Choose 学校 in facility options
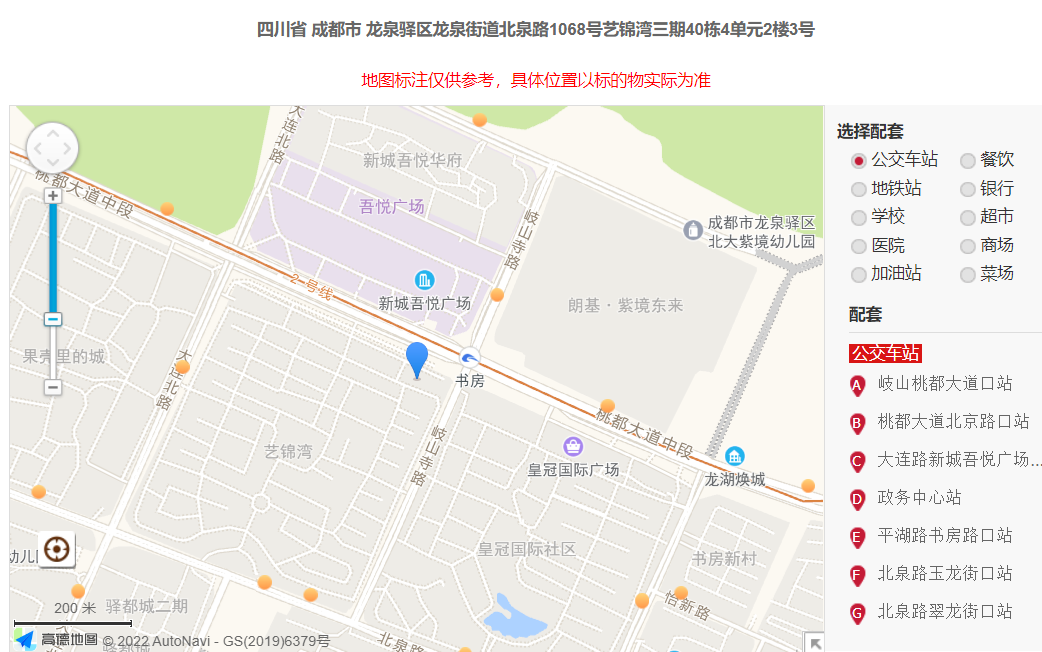Screen dimensions: 1042x652 point(859,217)
